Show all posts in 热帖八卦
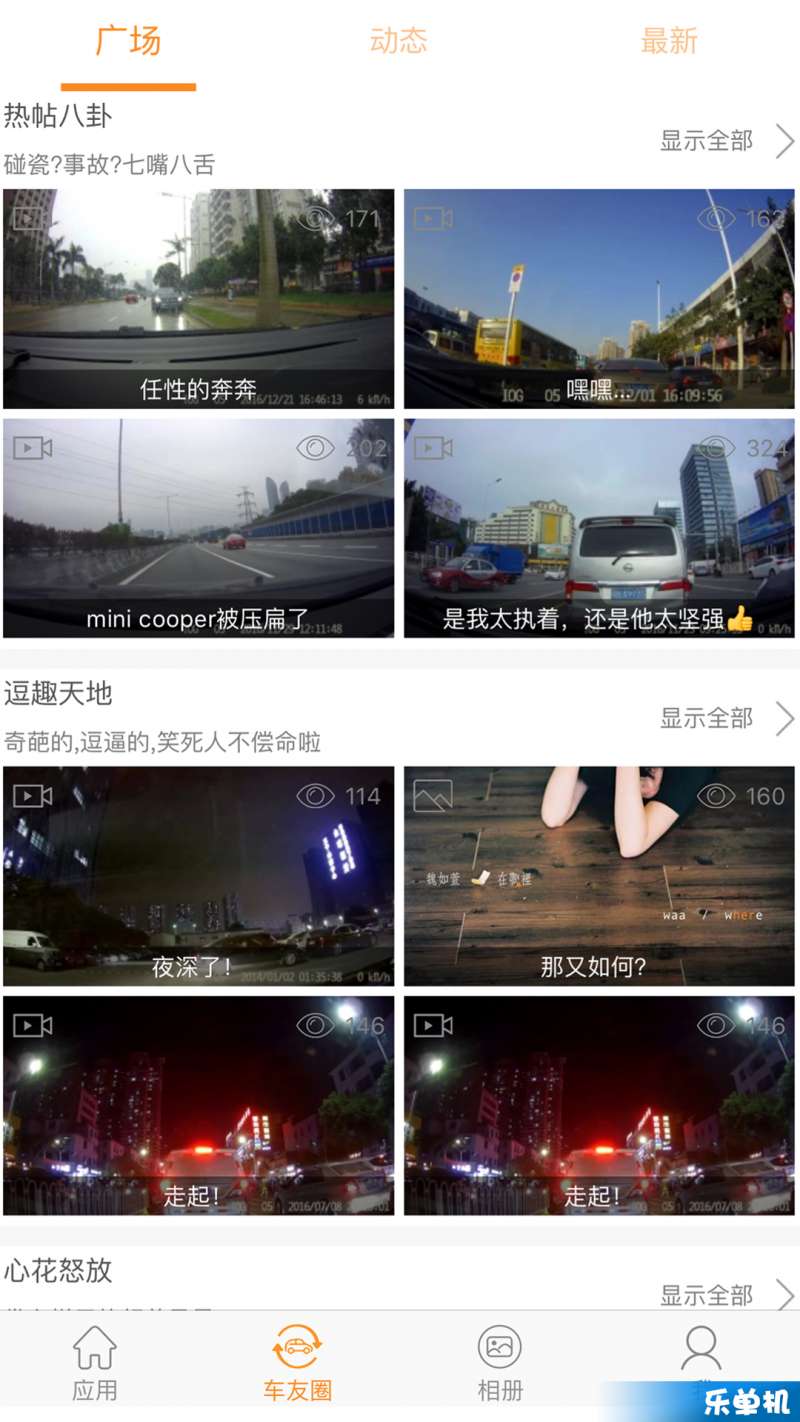 click(725, 141)
